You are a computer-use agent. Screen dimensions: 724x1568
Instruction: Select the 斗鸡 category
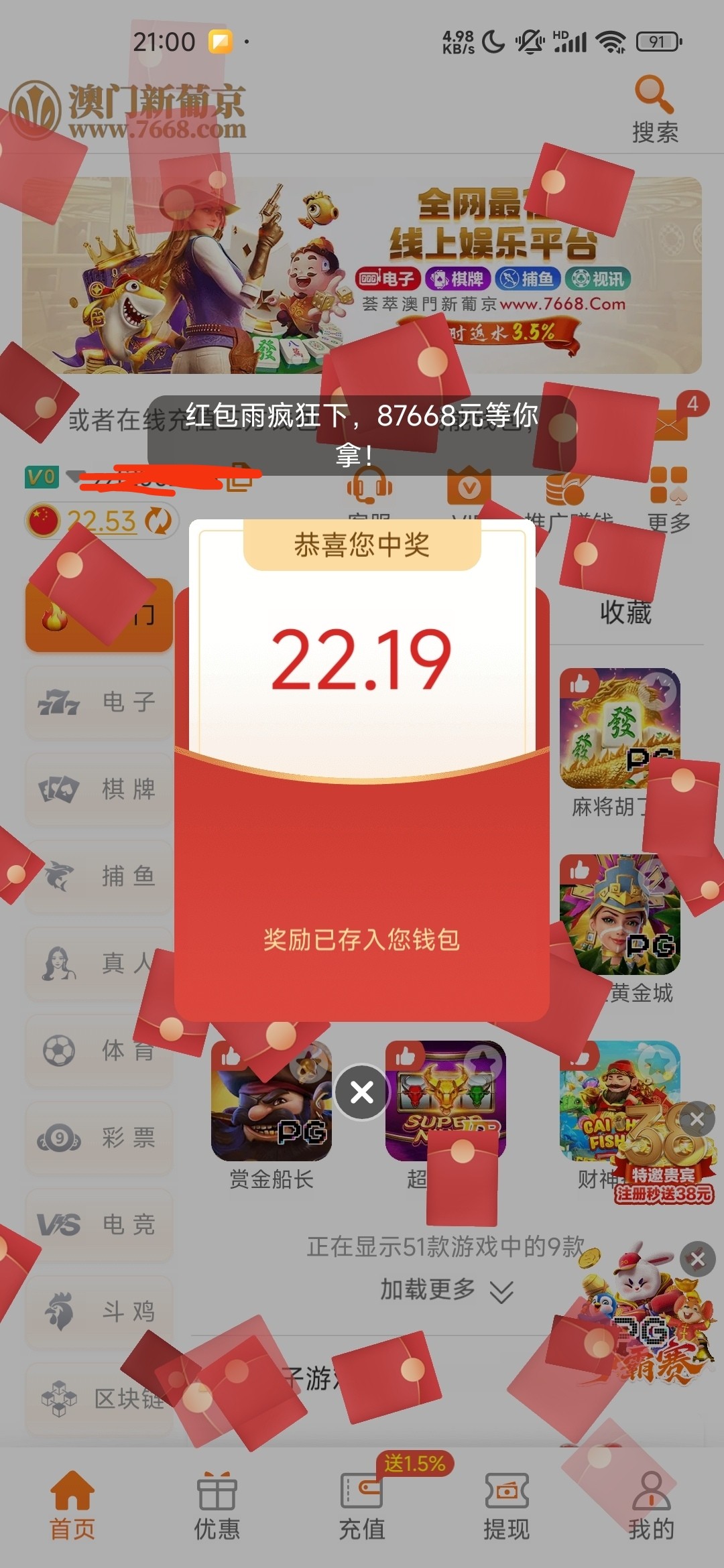click(99, 1312)
